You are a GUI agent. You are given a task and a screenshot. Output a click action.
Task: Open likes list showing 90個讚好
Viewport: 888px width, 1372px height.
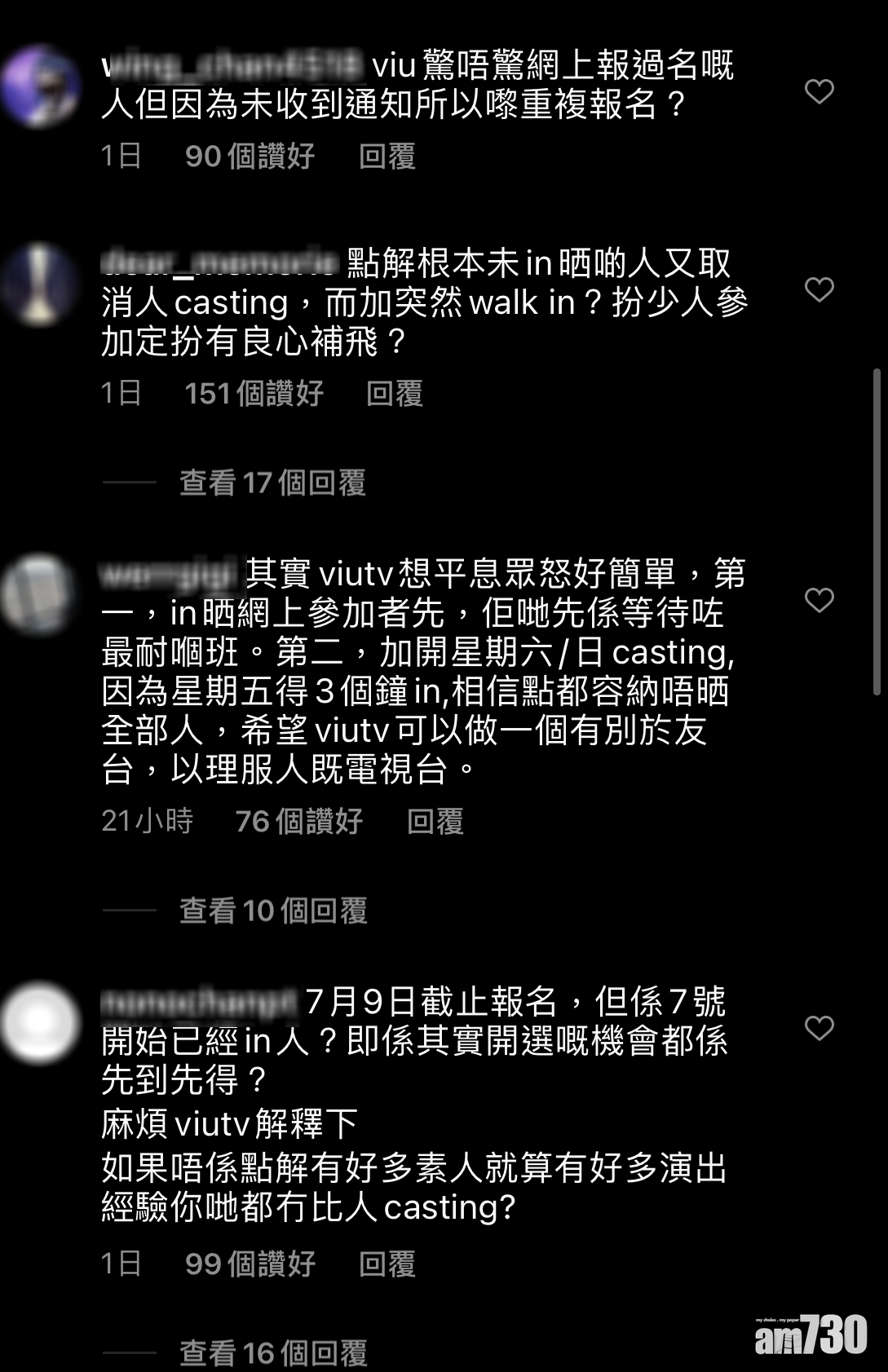(250, 156)
